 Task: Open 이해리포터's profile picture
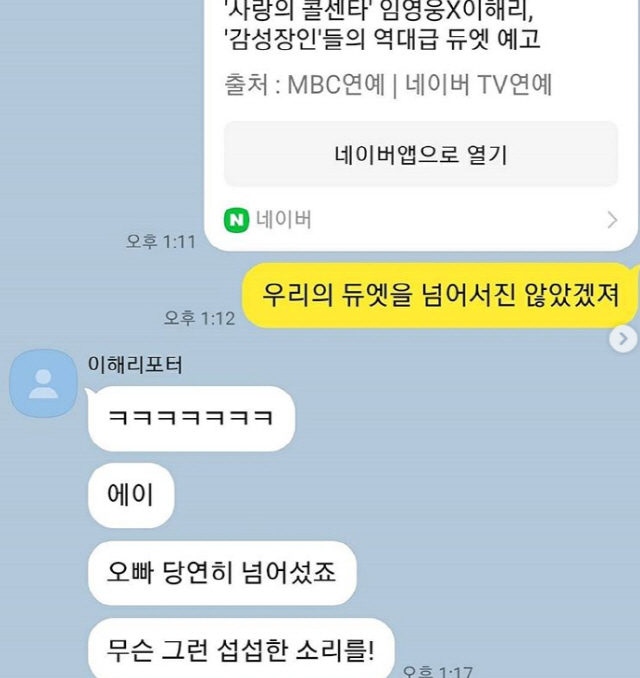click(43, 382)
